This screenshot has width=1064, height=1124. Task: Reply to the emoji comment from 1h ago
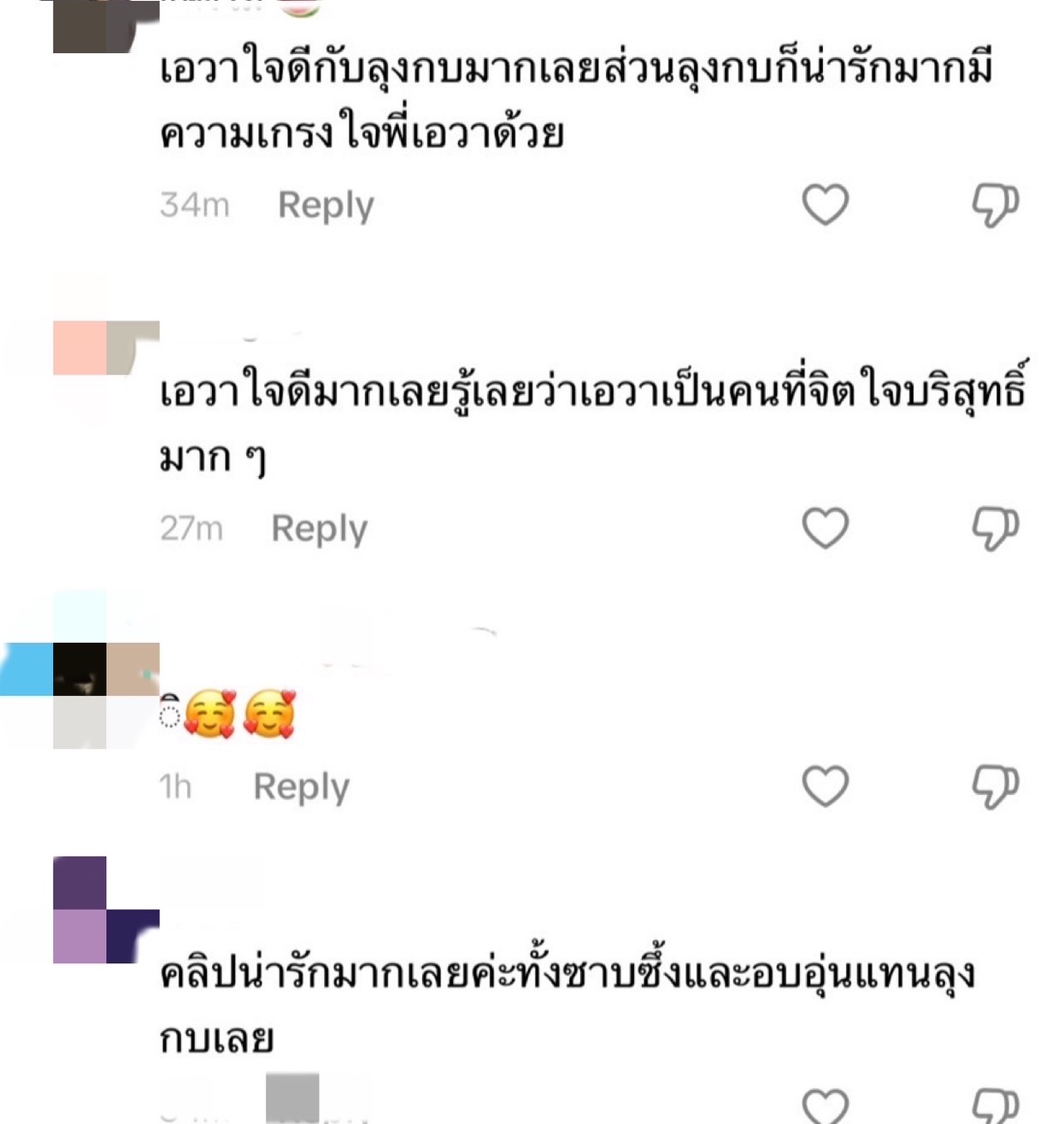click(301, 787)
